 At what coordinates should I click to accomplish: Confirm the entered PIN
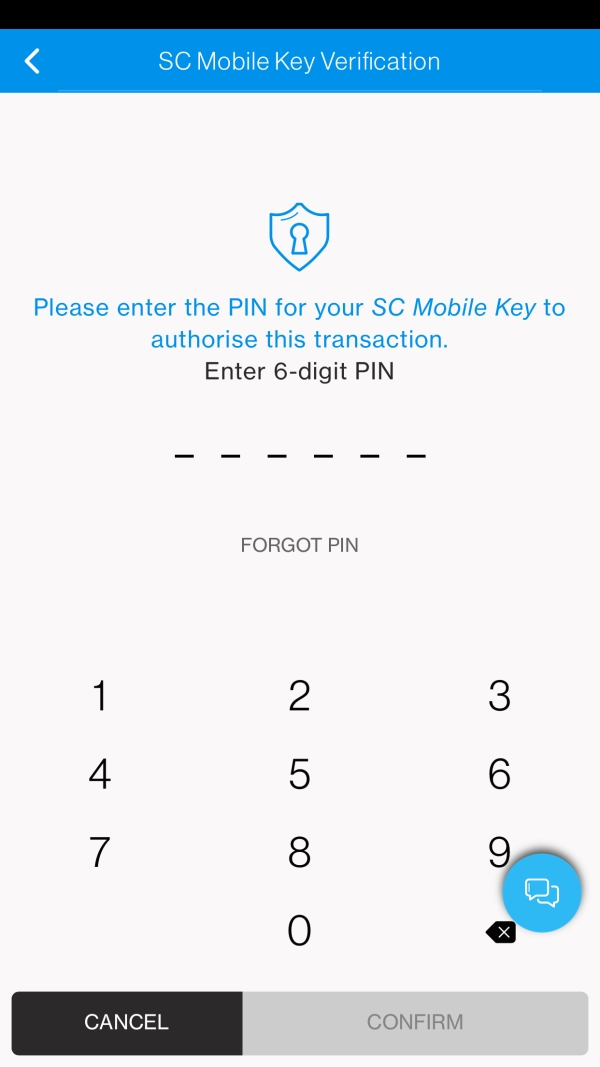(x=415, y=1022)
